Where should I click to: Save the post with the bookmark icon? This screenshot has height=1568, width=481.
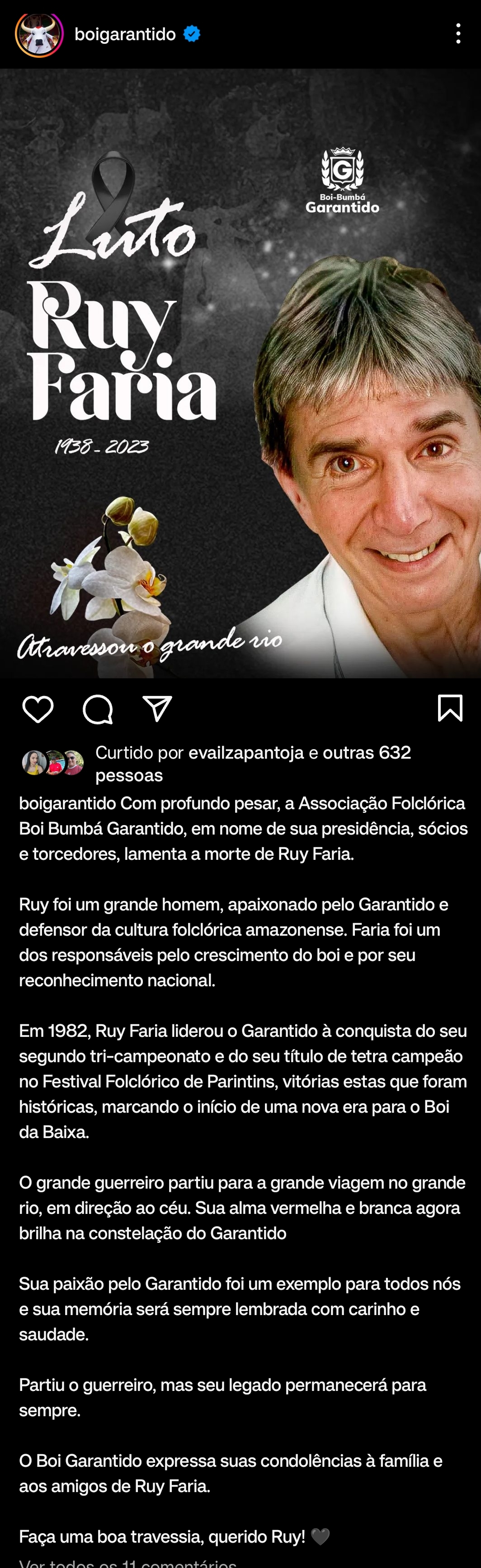tap(450, 709)
